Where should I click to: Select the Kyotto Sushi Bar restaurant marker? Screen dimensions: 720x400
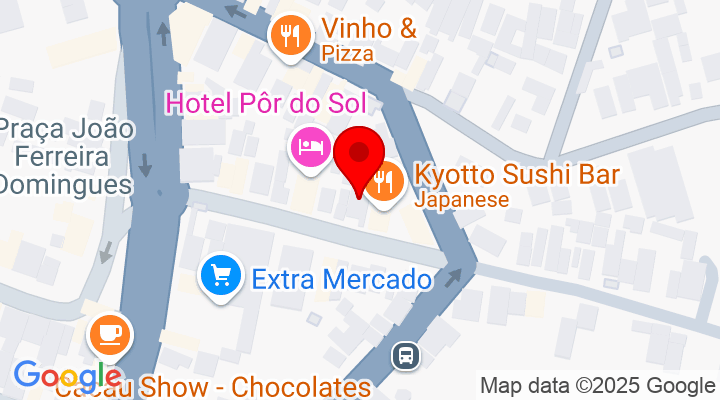point(384,183)
